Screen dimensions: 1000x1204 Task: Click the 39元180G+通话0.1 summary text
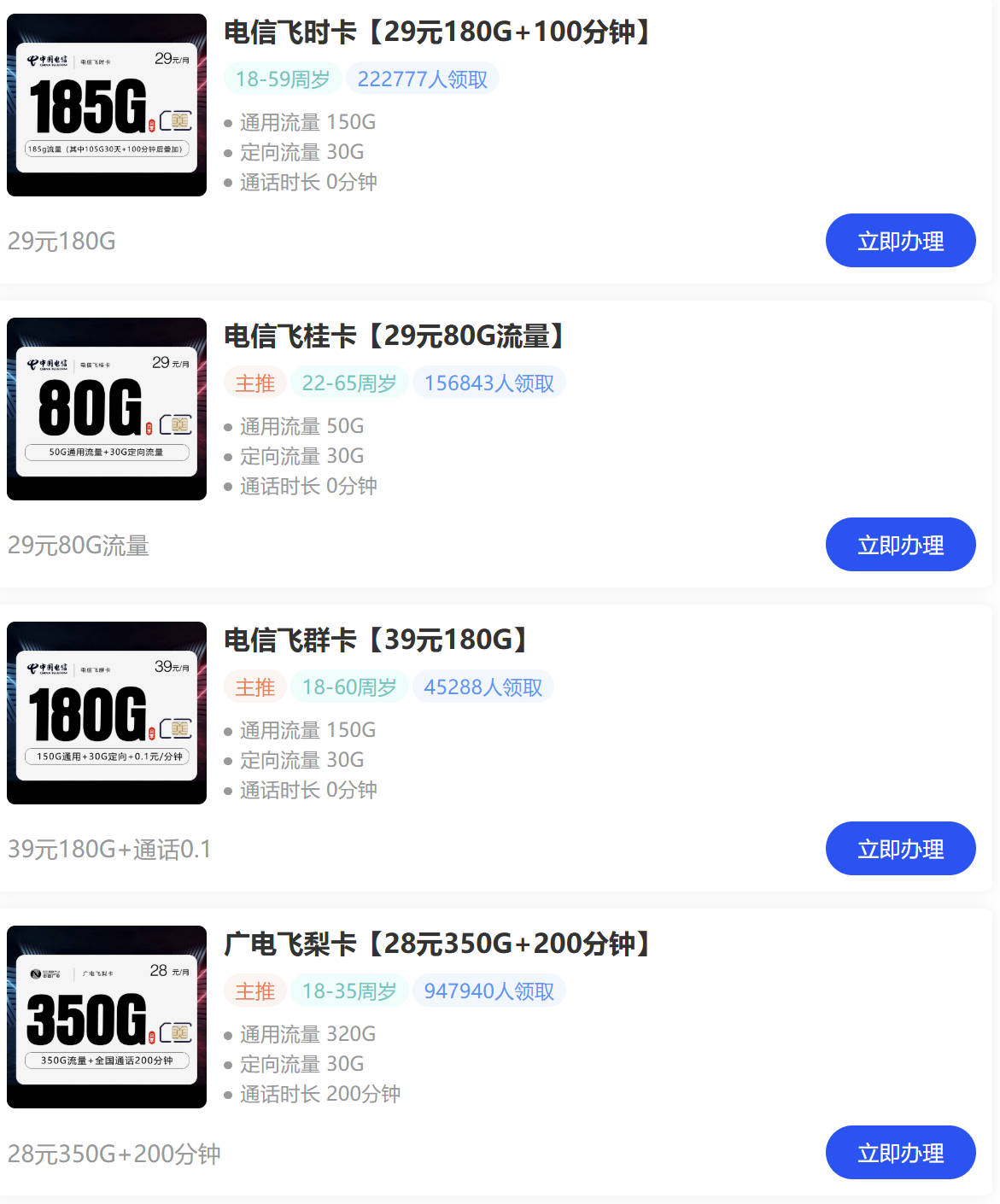point(109,850)
